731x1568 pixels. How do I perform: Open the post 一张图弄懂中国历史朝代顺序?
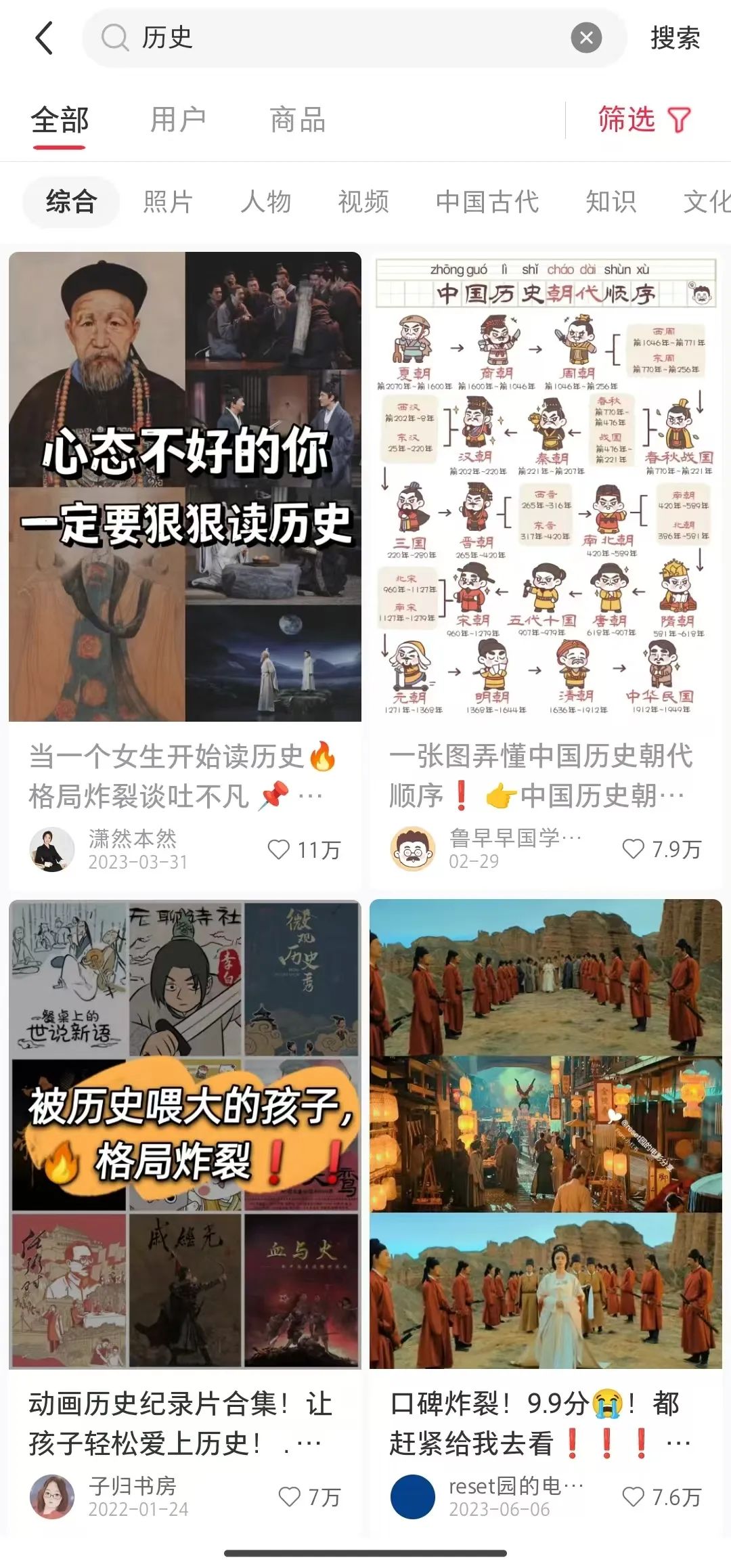(x=546, y=776)
